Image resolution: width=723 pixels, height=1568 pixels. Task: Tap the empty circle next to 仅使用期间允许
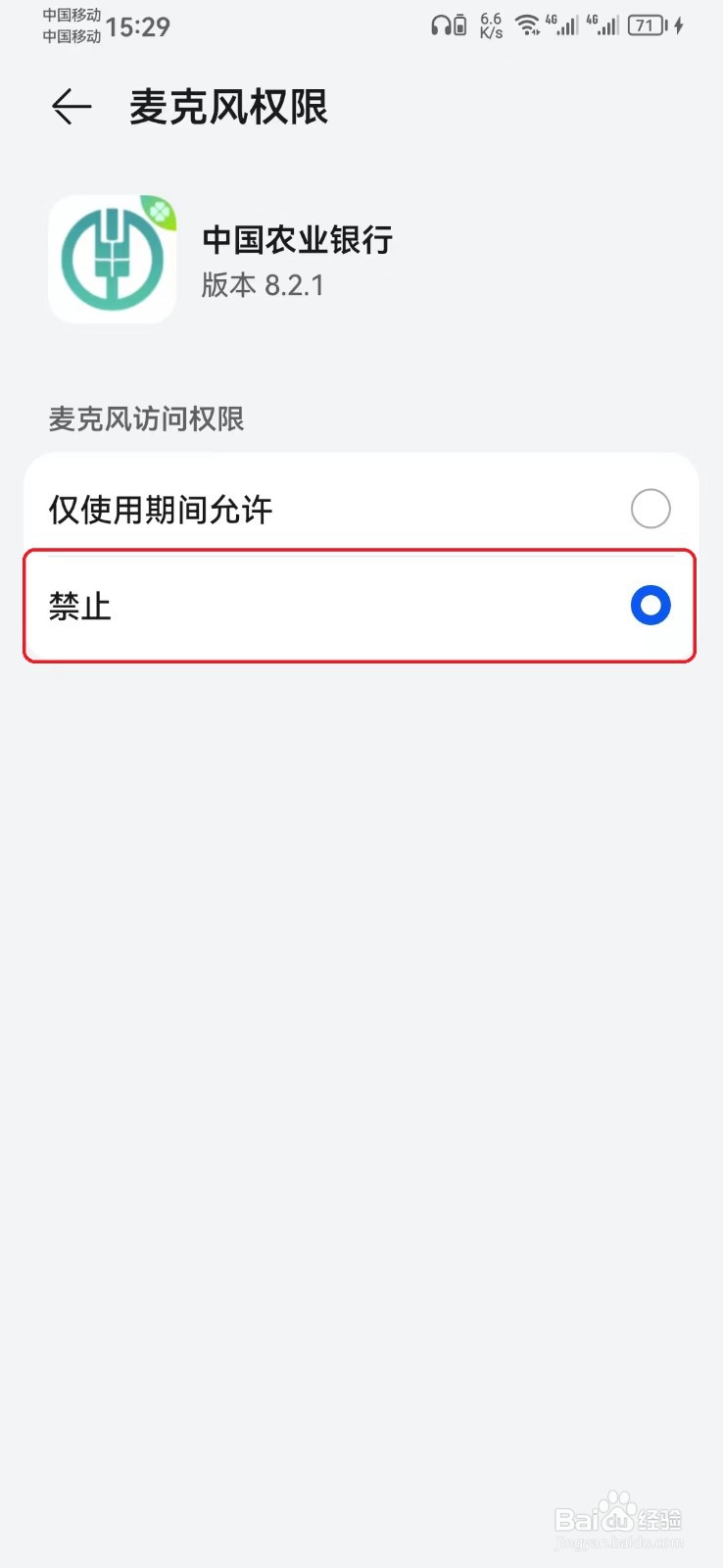click(x=650, y=509)
